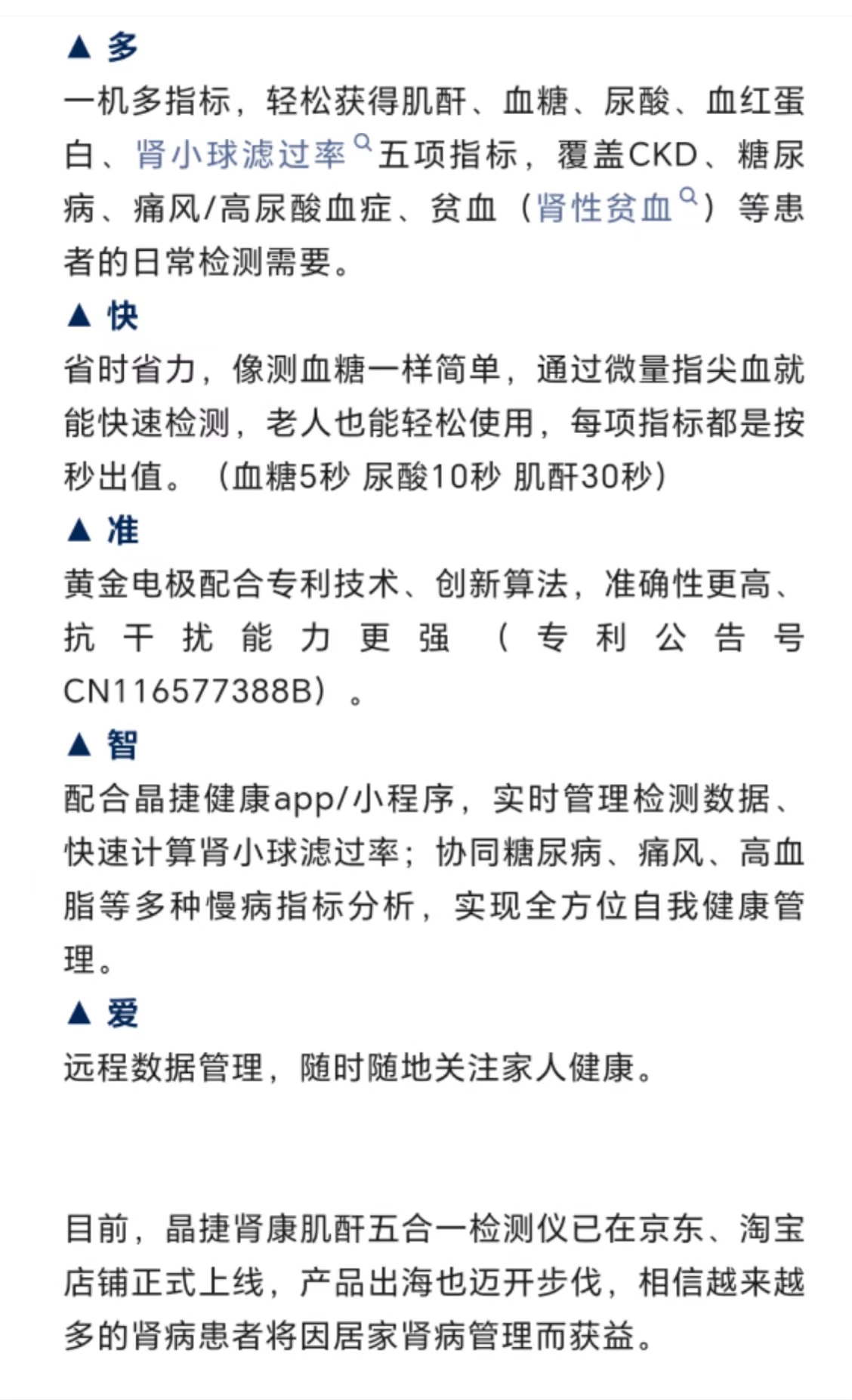The height and width of the screenshot is (1400, 852).
Task: Open the 肾小球滤过率 search link
Action: [x=253, y=154]
